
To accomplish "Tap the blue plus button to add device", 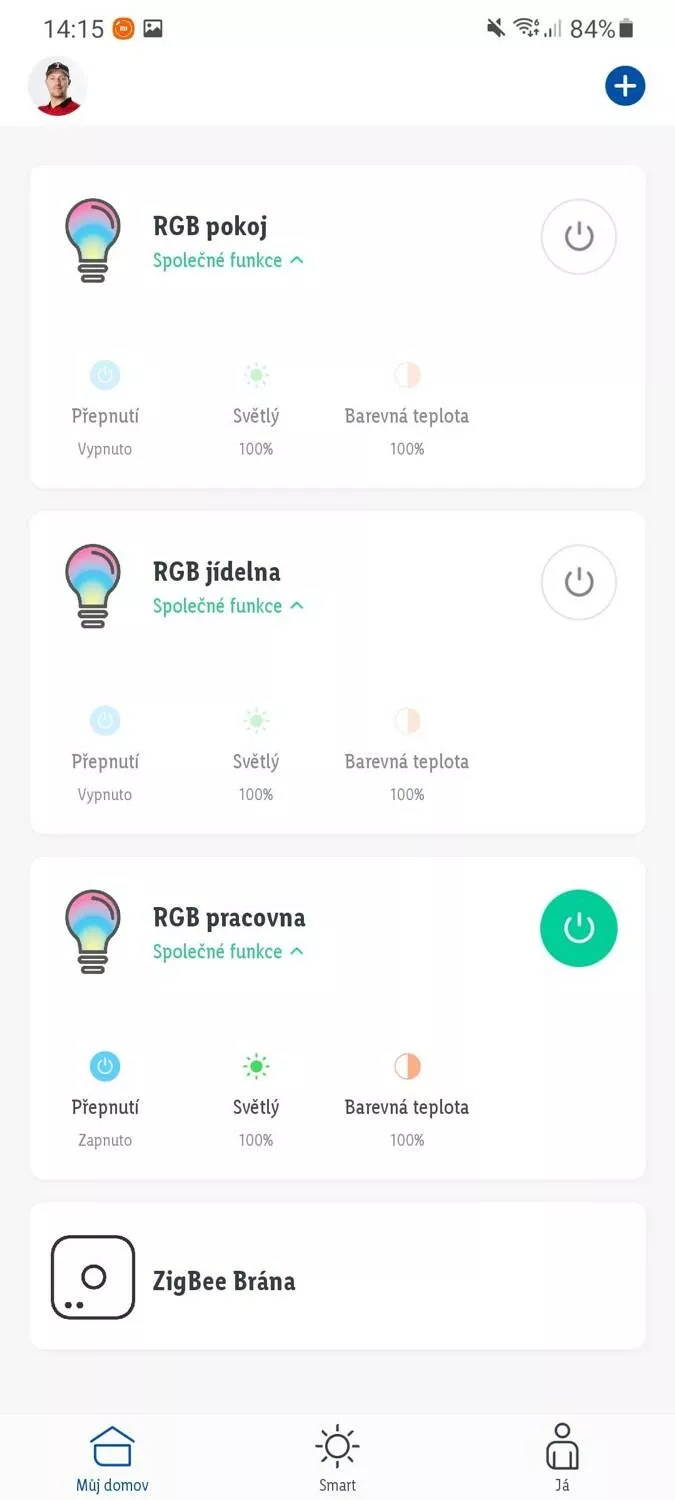I will pos(625,86).
